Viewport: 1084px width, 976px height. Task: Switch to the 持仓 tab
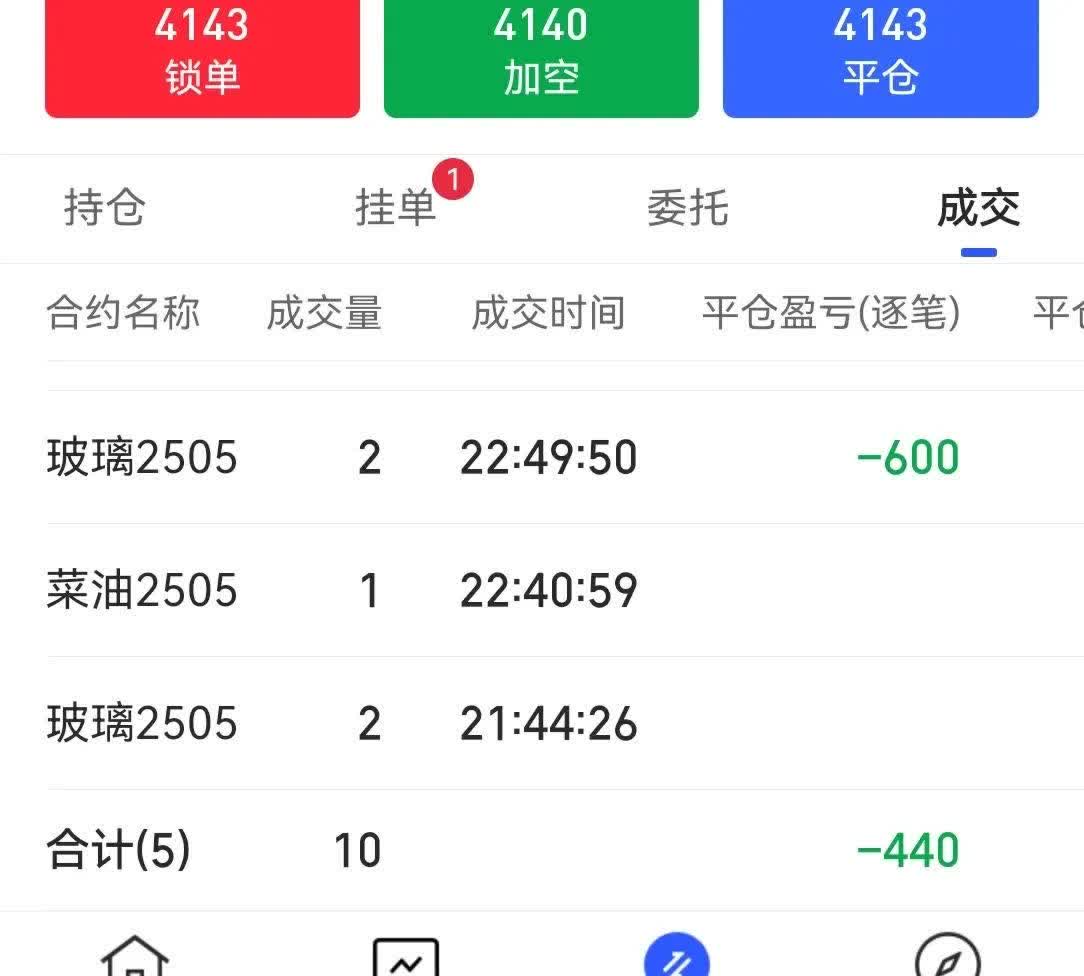(105, 208)
